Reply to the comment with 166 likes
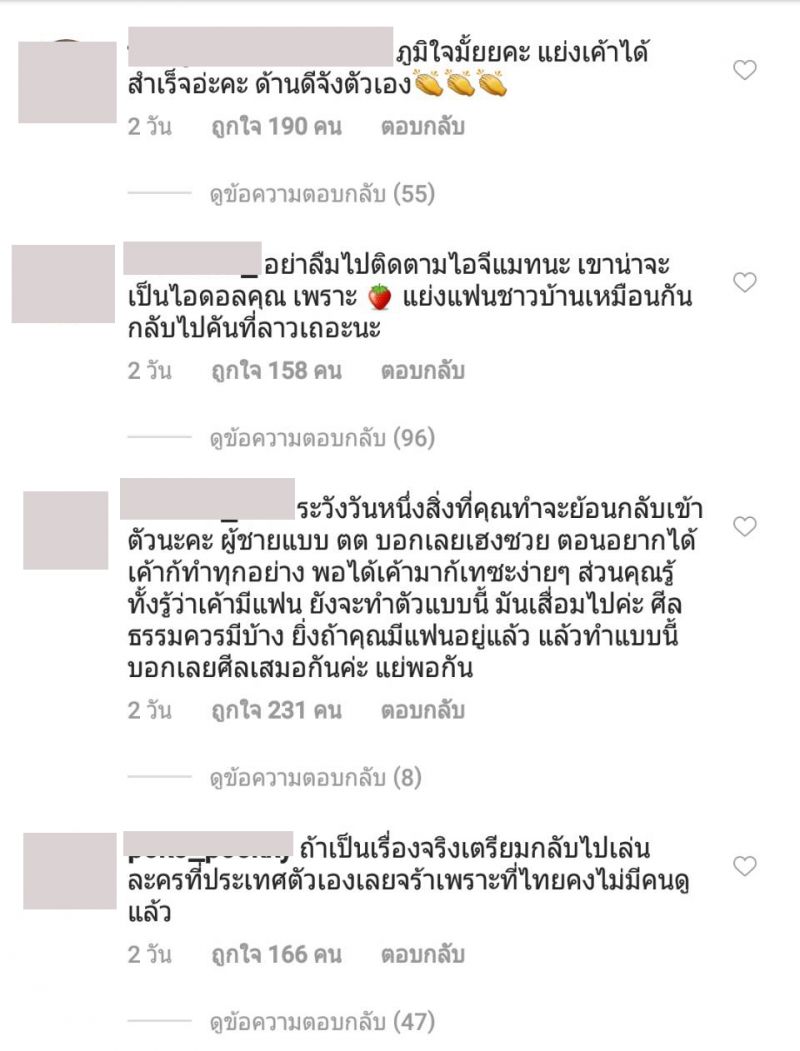Viewport: 800px width, 1051px height. coord(422,955)
